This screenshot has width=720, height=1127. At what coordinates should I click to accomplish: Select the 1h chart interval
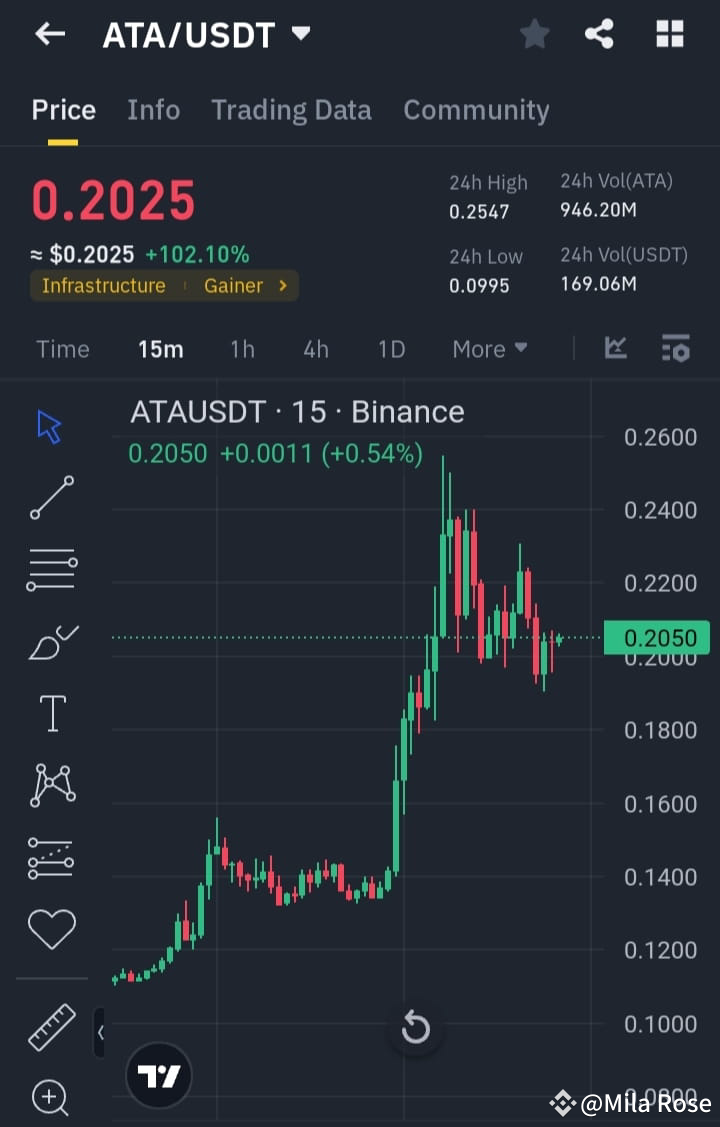click(241, 349)
